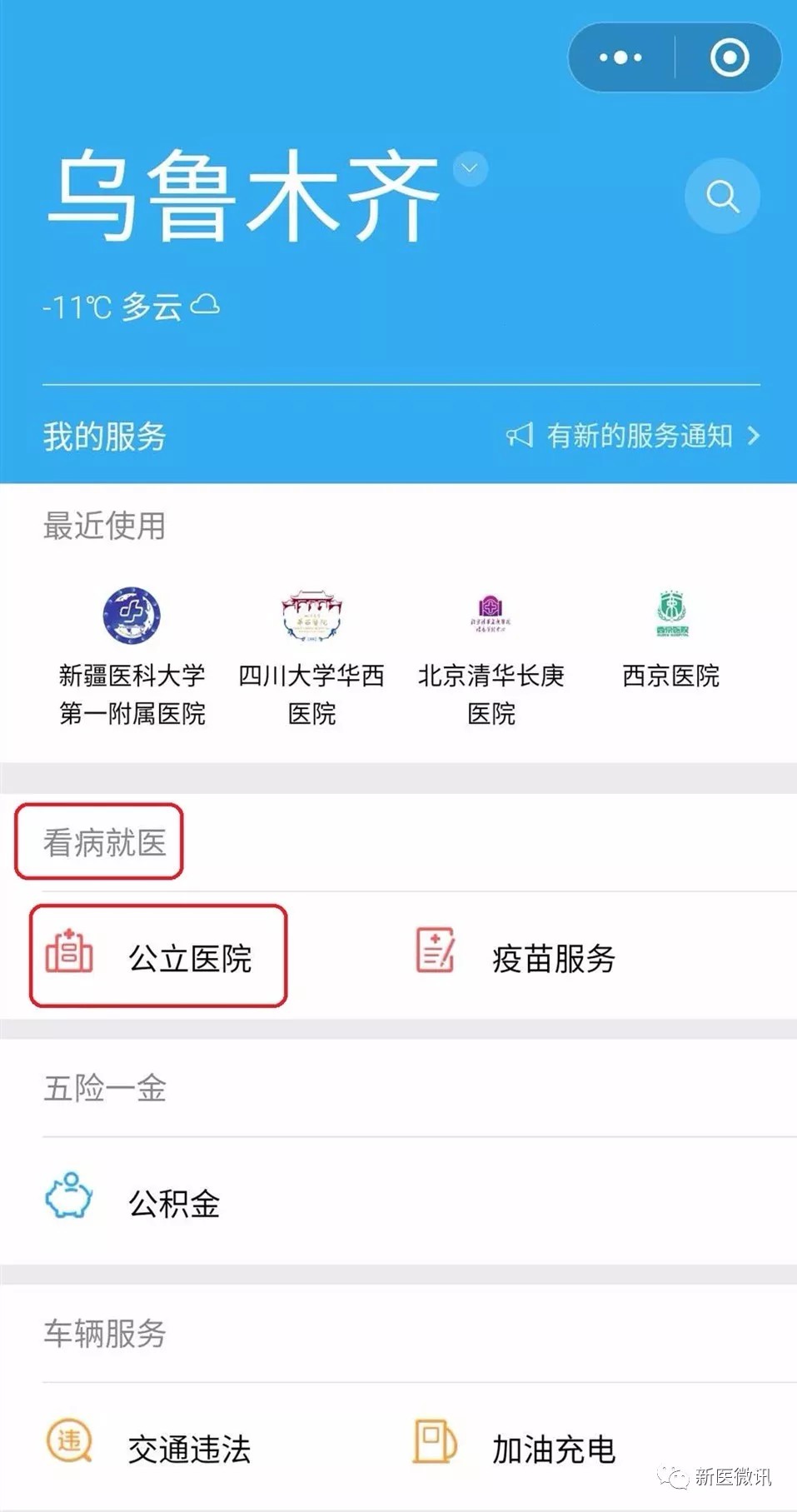Open the mini program more-options menu
797x1512 pixels.
[620, 57]
